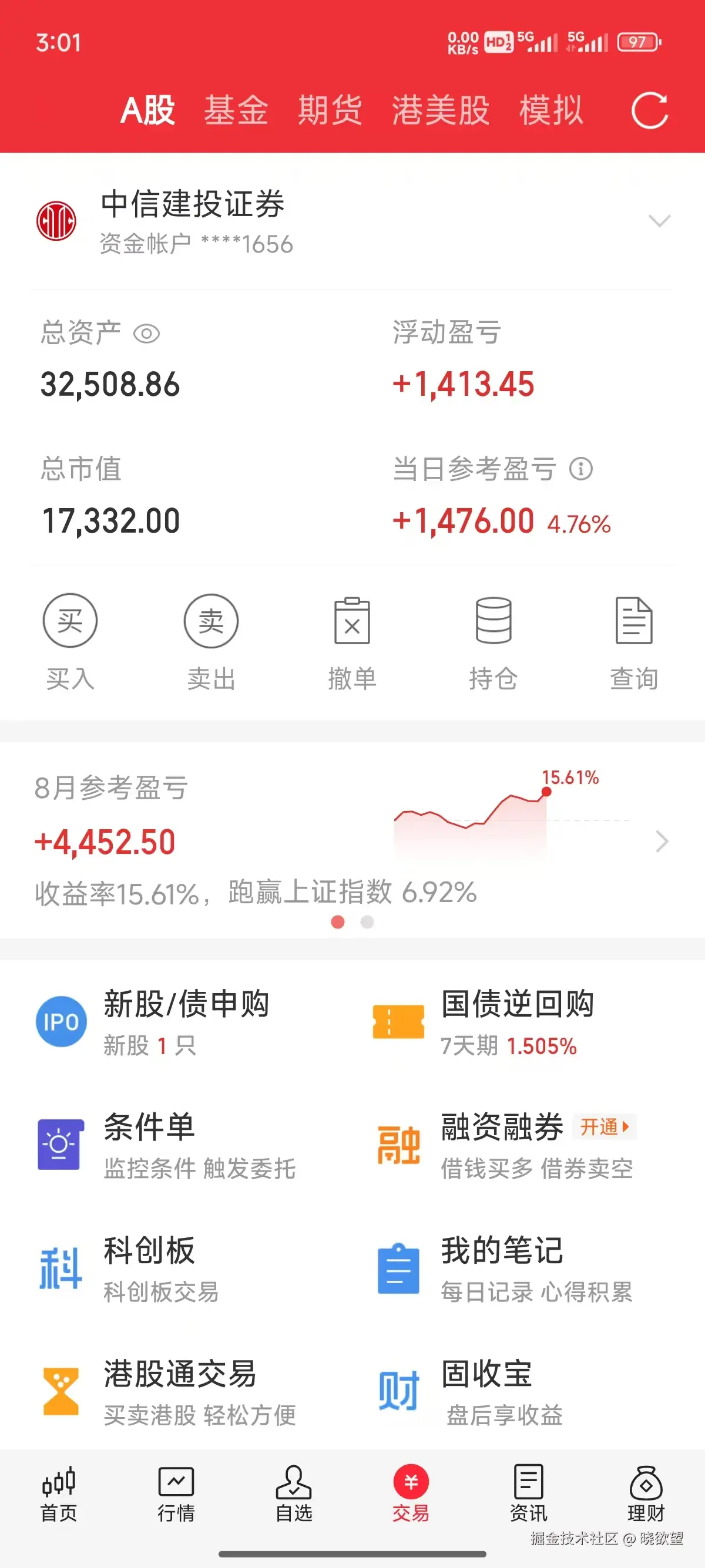Tap the Query (查询) icon
This screenshot has height=1568, width=705.
tap(635, 621)
